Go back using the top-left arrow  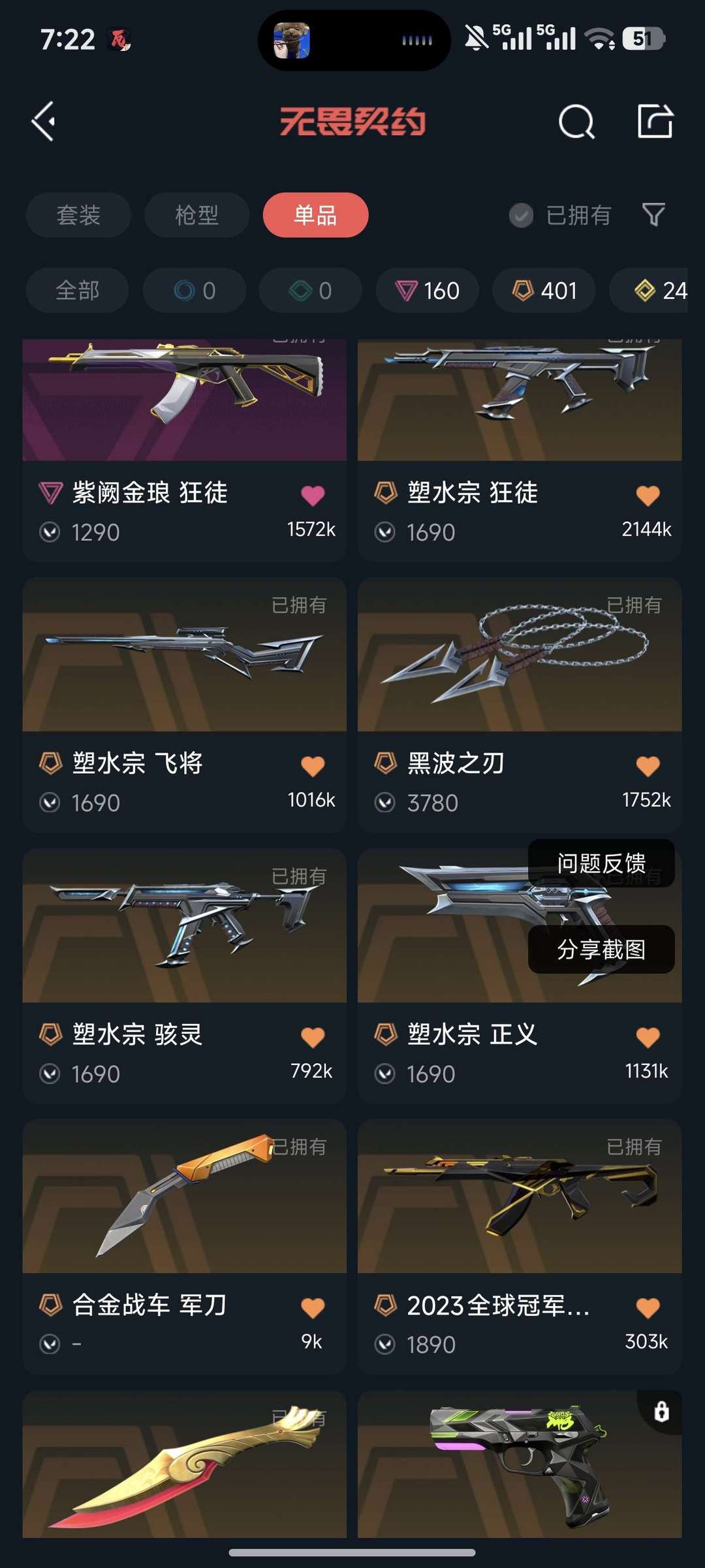(x=44, y=121)
